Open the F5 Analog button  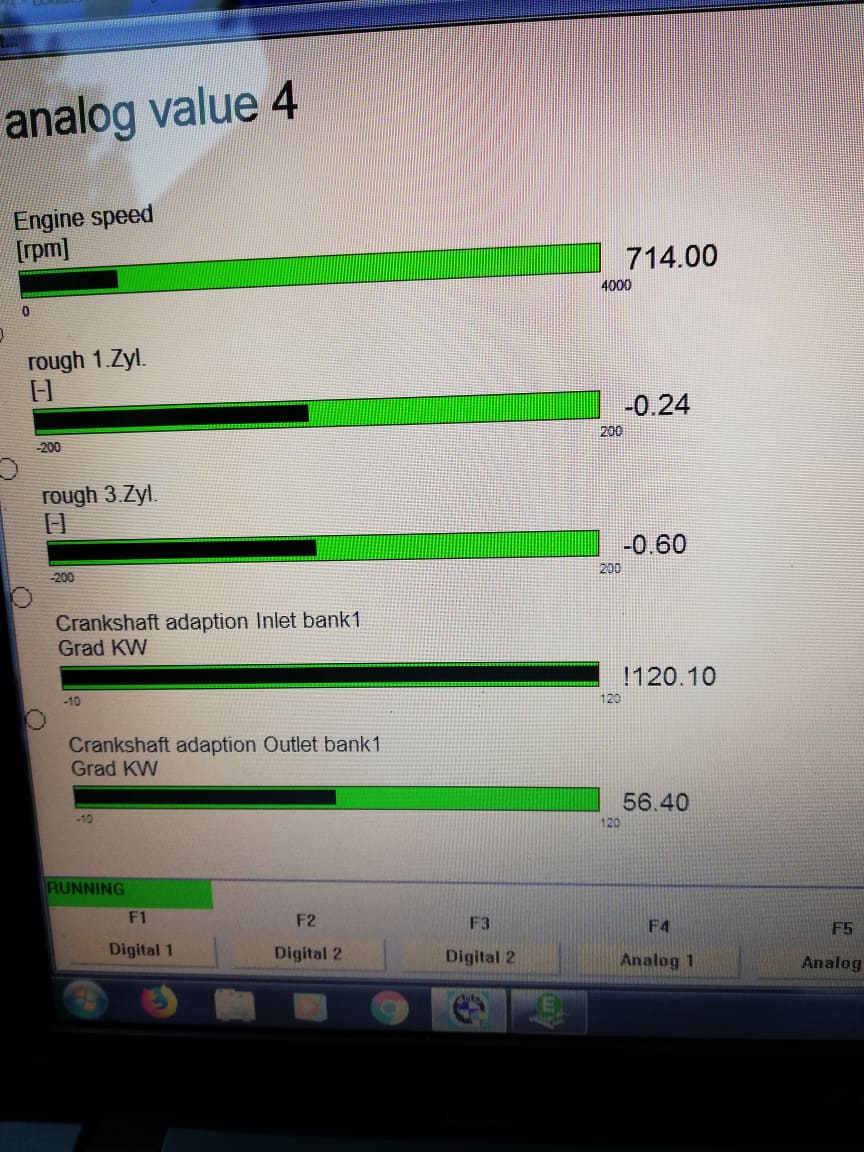tap(830, 962)
